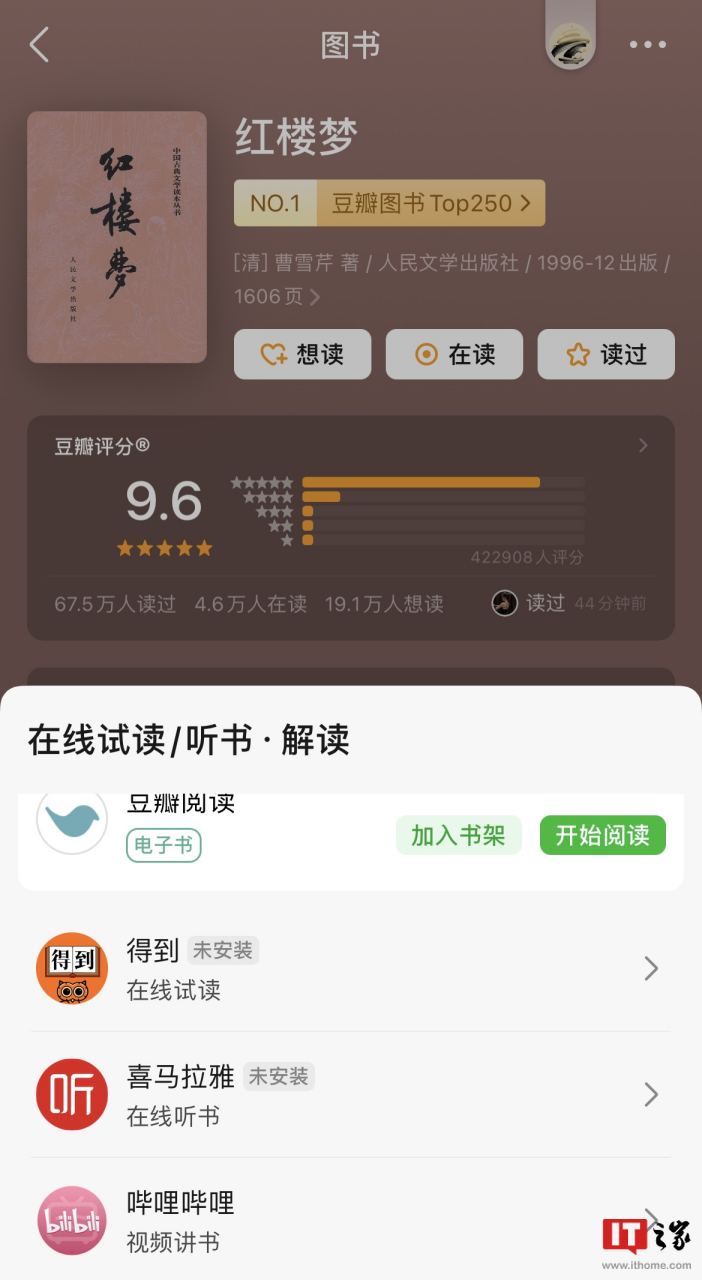
Task: Open 喜马拉雅 online audiobook
Action: tap(350, 1094)
